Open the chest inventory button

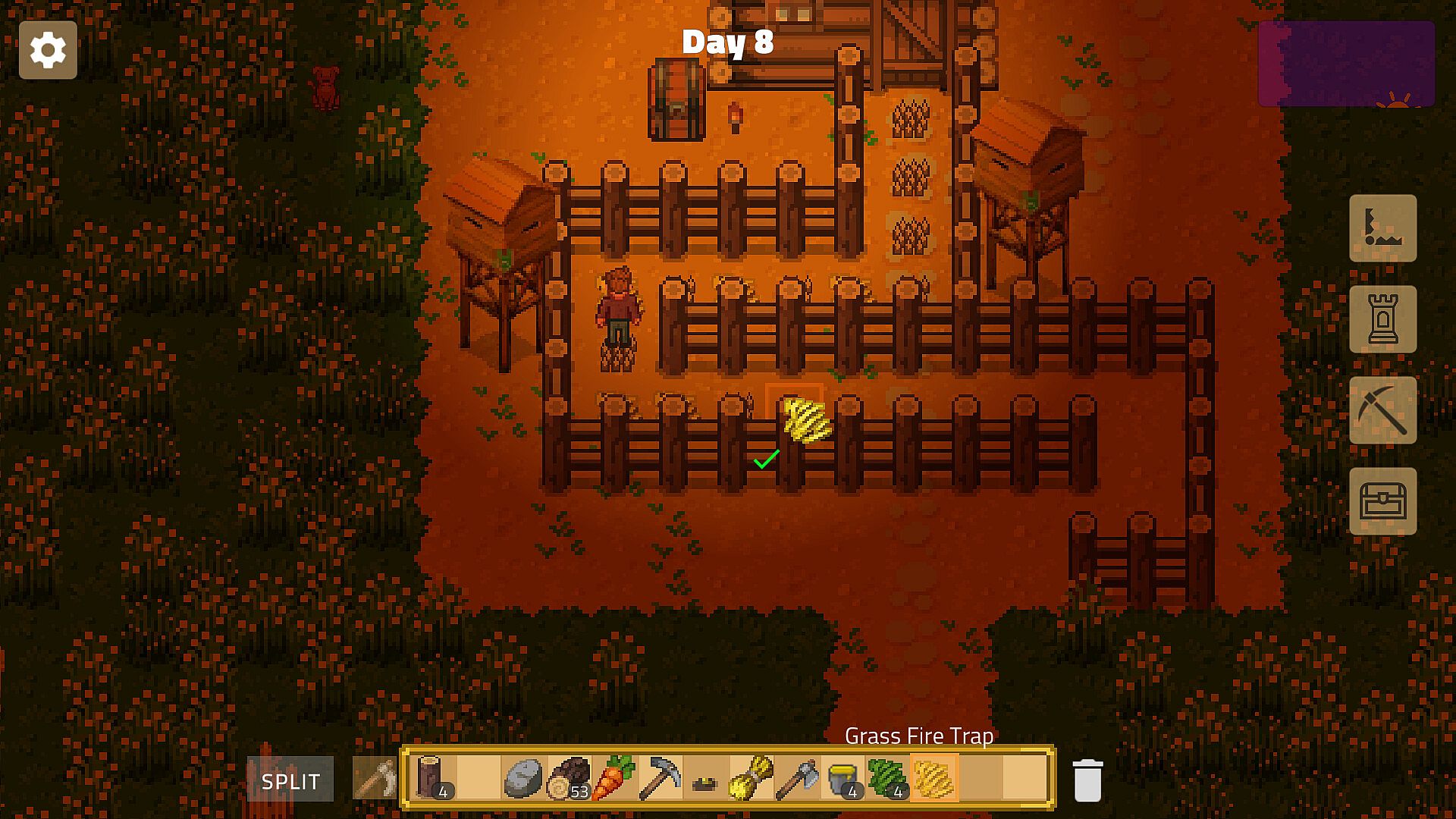click(x=1382, y=501)
